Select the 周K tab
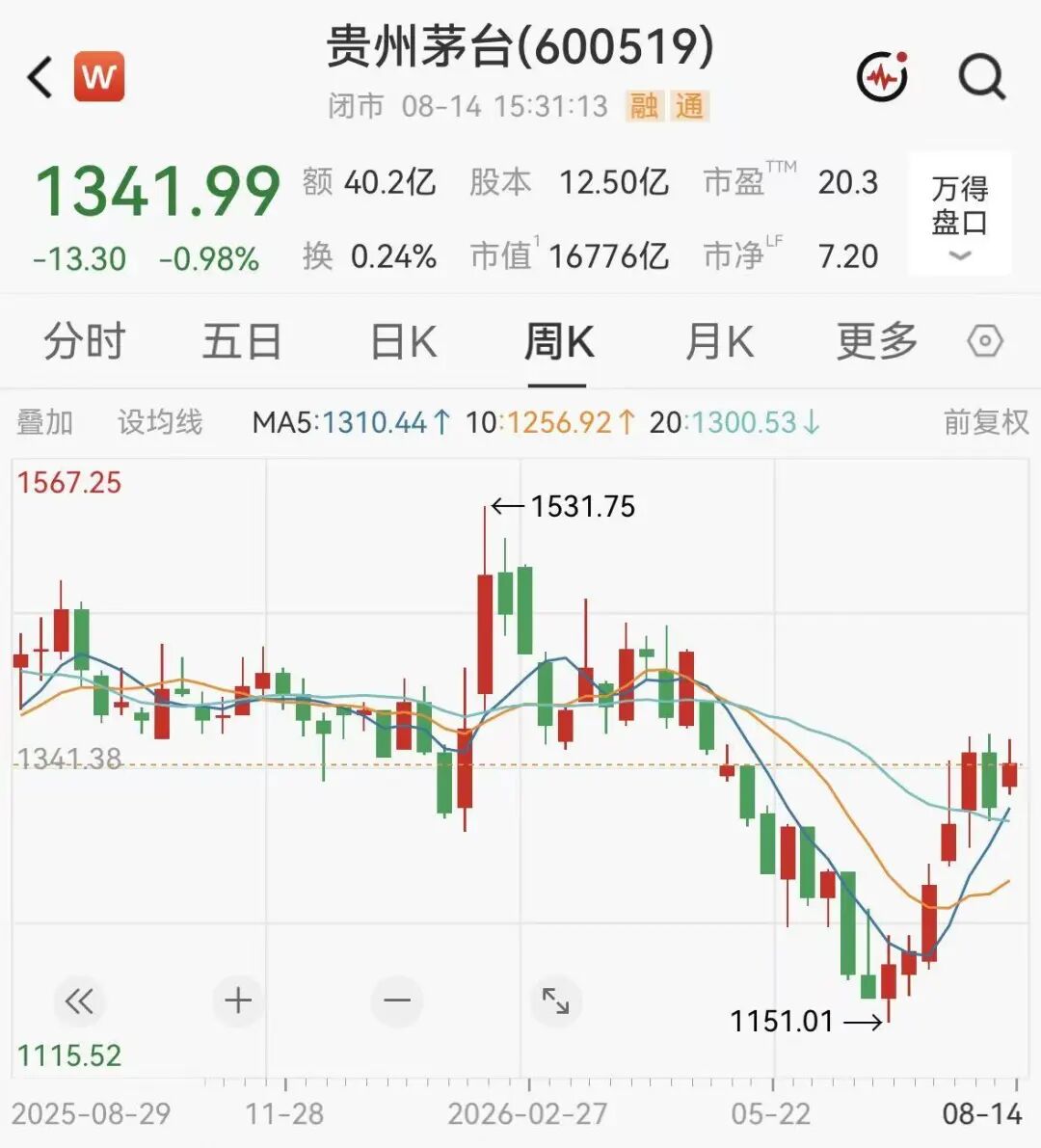The width and height of the screenshot is (1041, 1148). [x=558, y=341]
